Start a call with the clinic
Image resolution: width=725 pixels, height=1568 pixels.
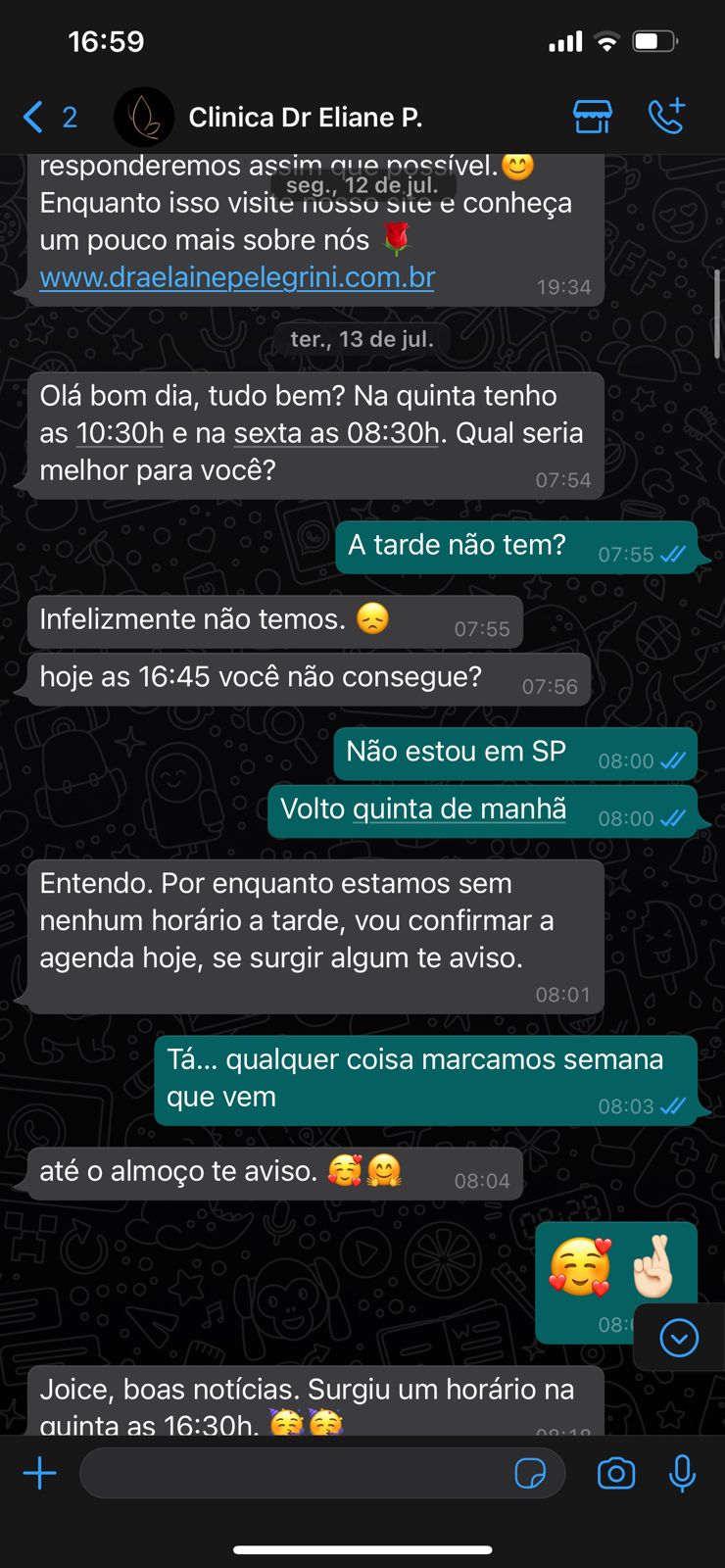(666, 117)
